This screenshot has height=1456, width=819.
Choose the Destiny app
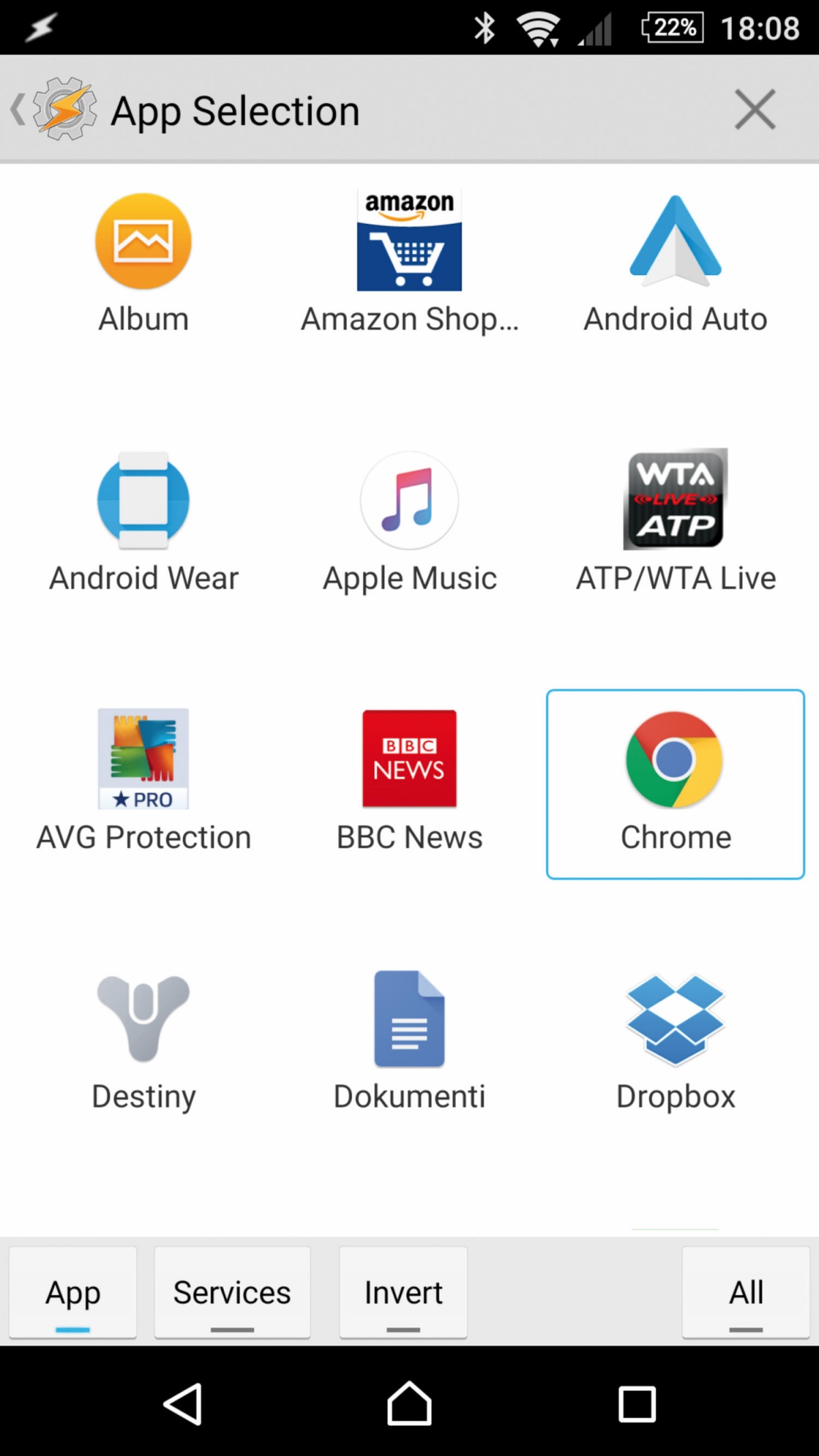click(x=143, y=1041)
